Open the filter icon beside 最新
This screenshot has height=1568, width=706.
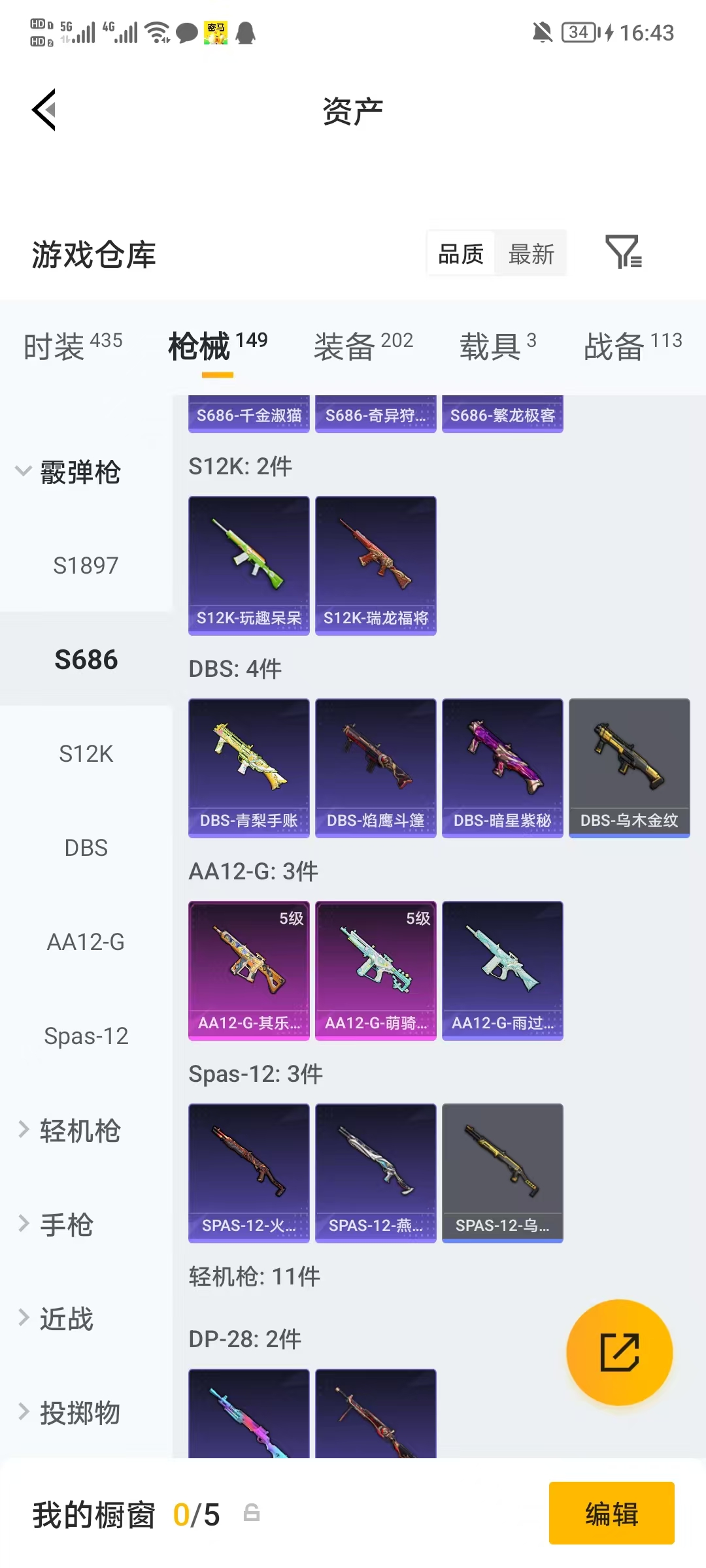coord(624,253)
